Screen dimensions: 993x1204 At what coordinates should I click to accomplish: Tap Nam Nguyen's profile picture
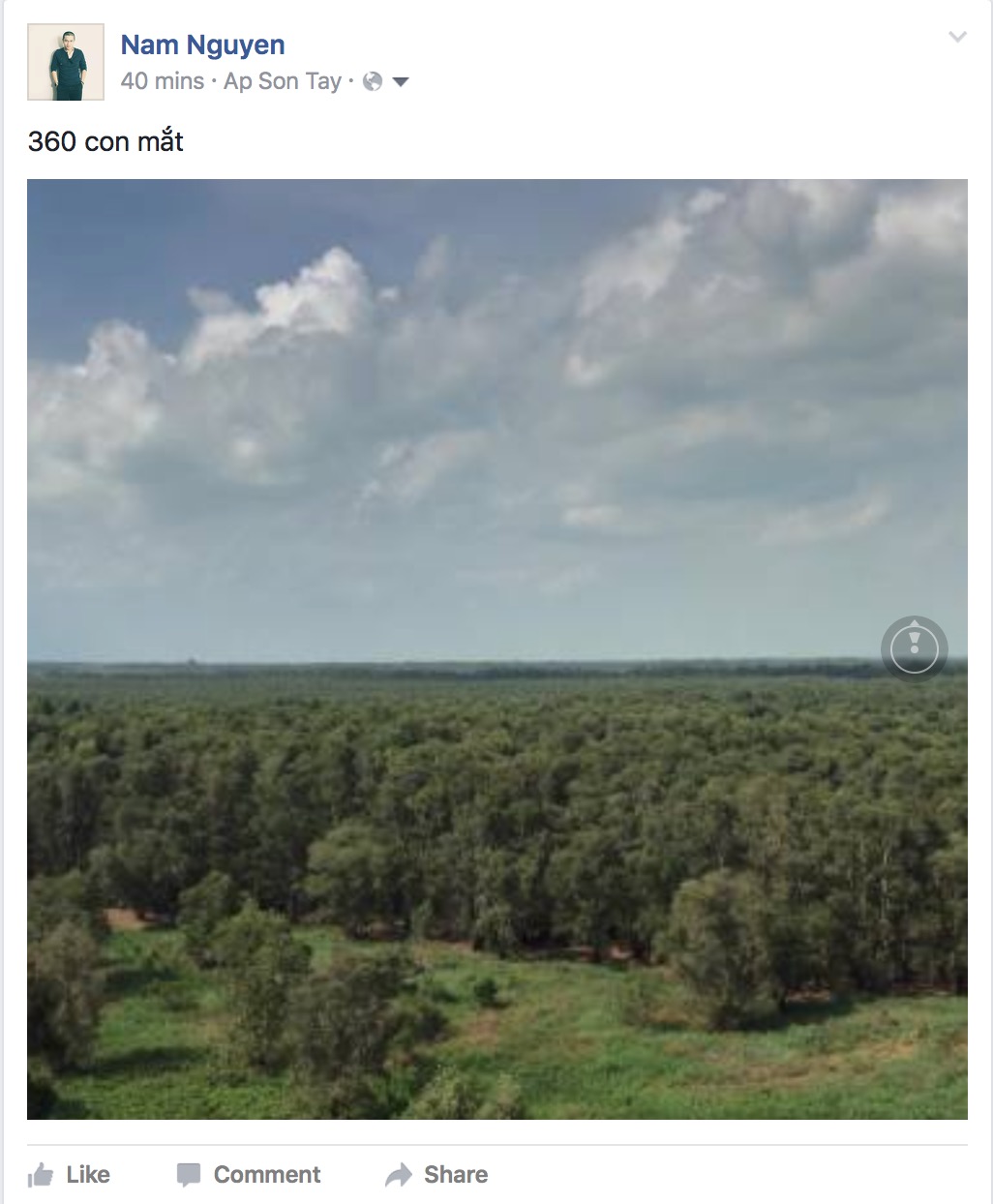pyautogui.click(x=66, y=63)
